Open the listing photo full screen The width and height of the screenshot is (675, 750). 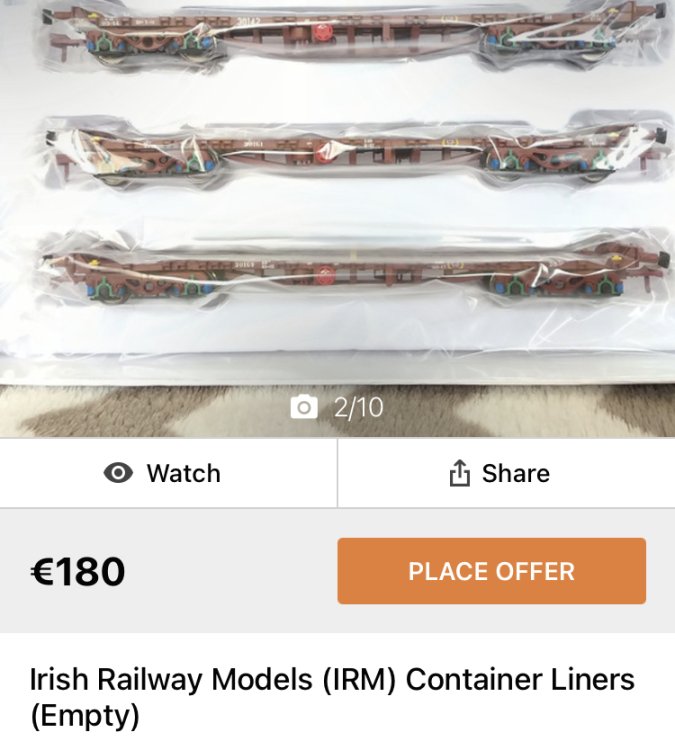(x=337, y=200)
